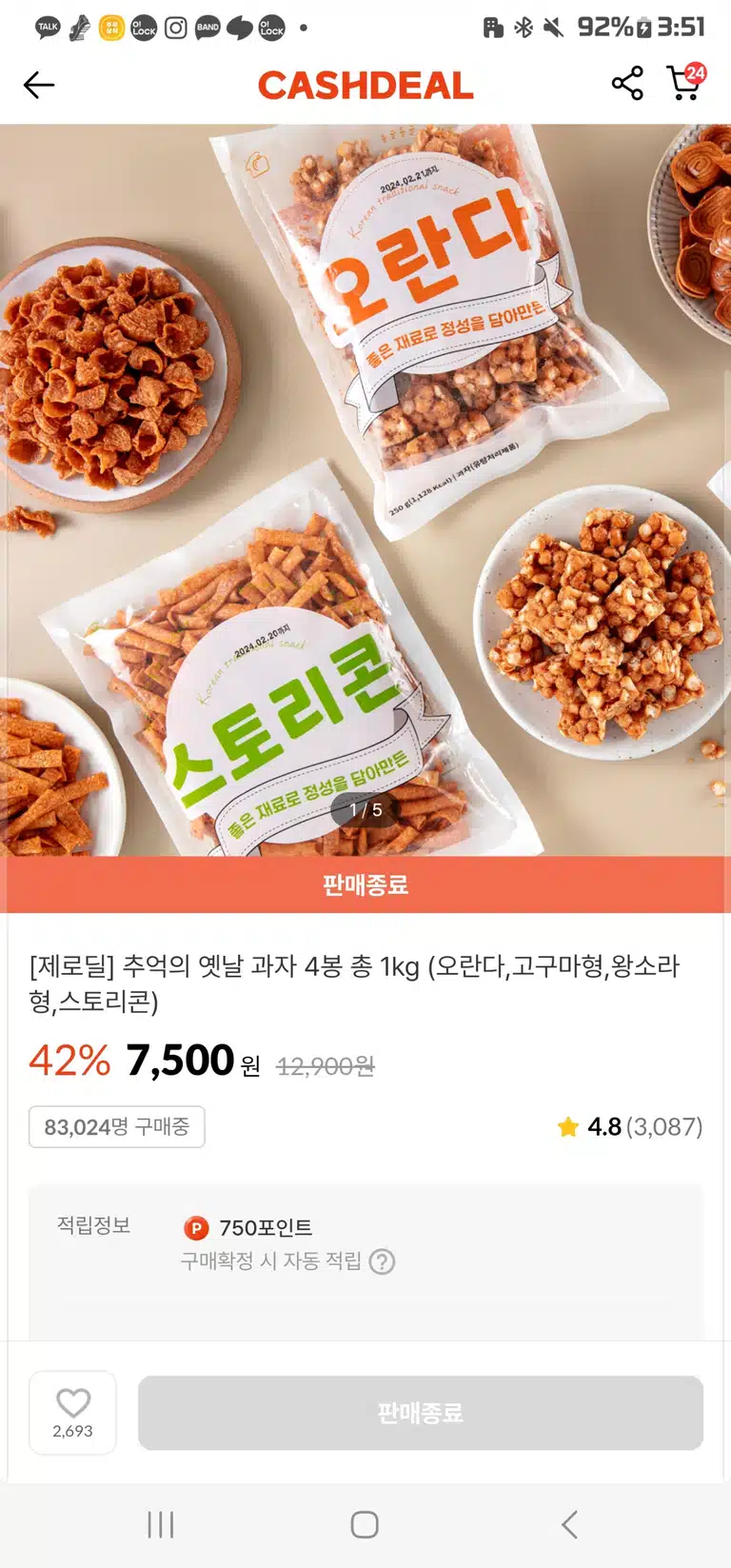Open recent apps
This screenshot has width=731, height=1568.
coord(161,1525)
